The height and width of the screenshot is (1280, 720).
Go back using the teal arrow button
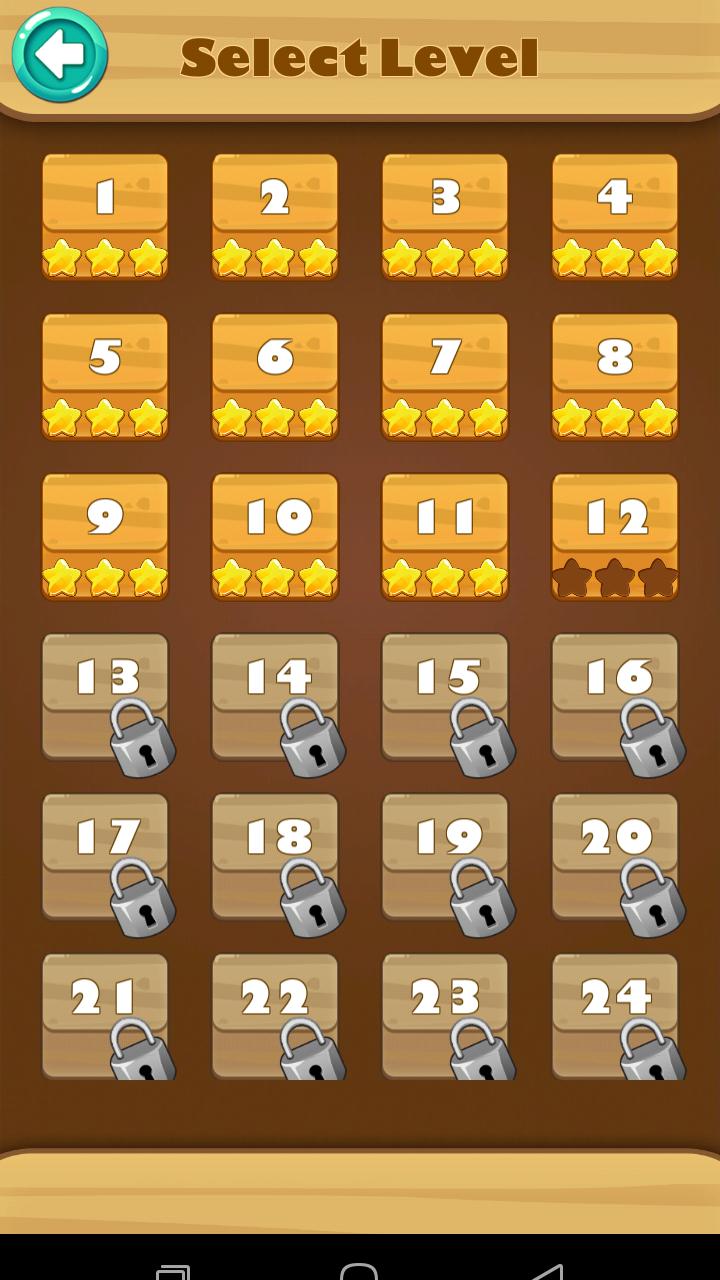click(x=59, y=55)
